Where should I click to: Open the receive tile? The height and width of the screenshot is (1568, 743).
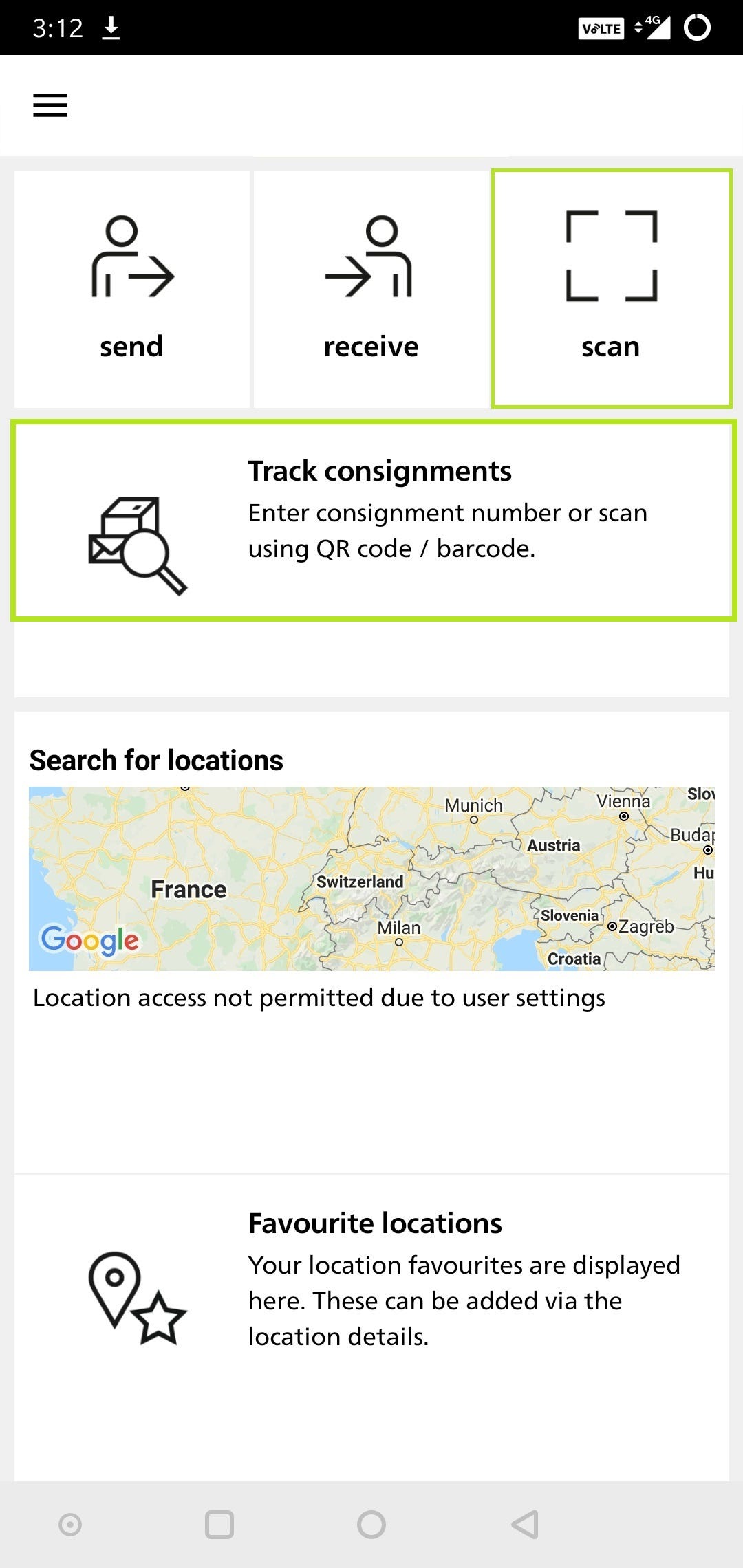[371, 289]
